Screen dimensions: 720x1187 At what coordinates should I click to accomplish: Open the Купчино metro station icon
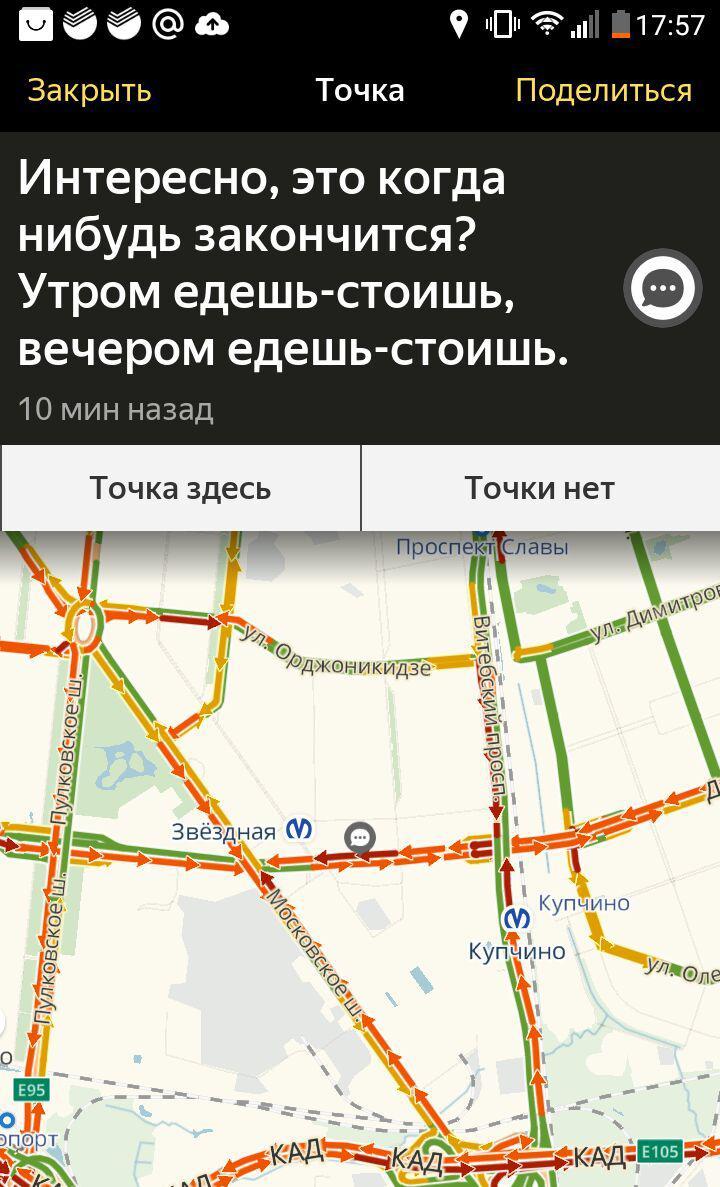click(516, 917)
